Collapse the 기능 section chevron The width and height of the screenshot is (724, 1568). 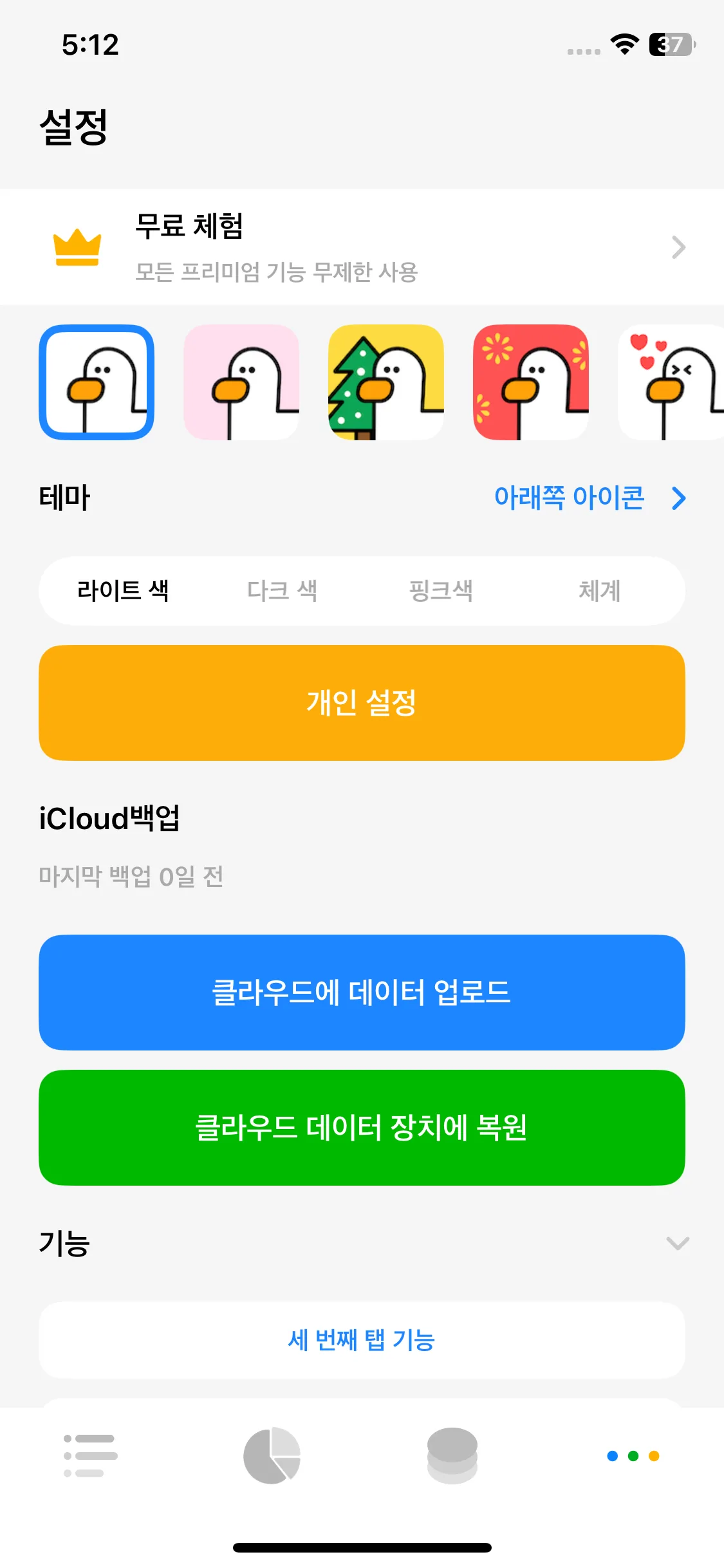click(676, 1244)
